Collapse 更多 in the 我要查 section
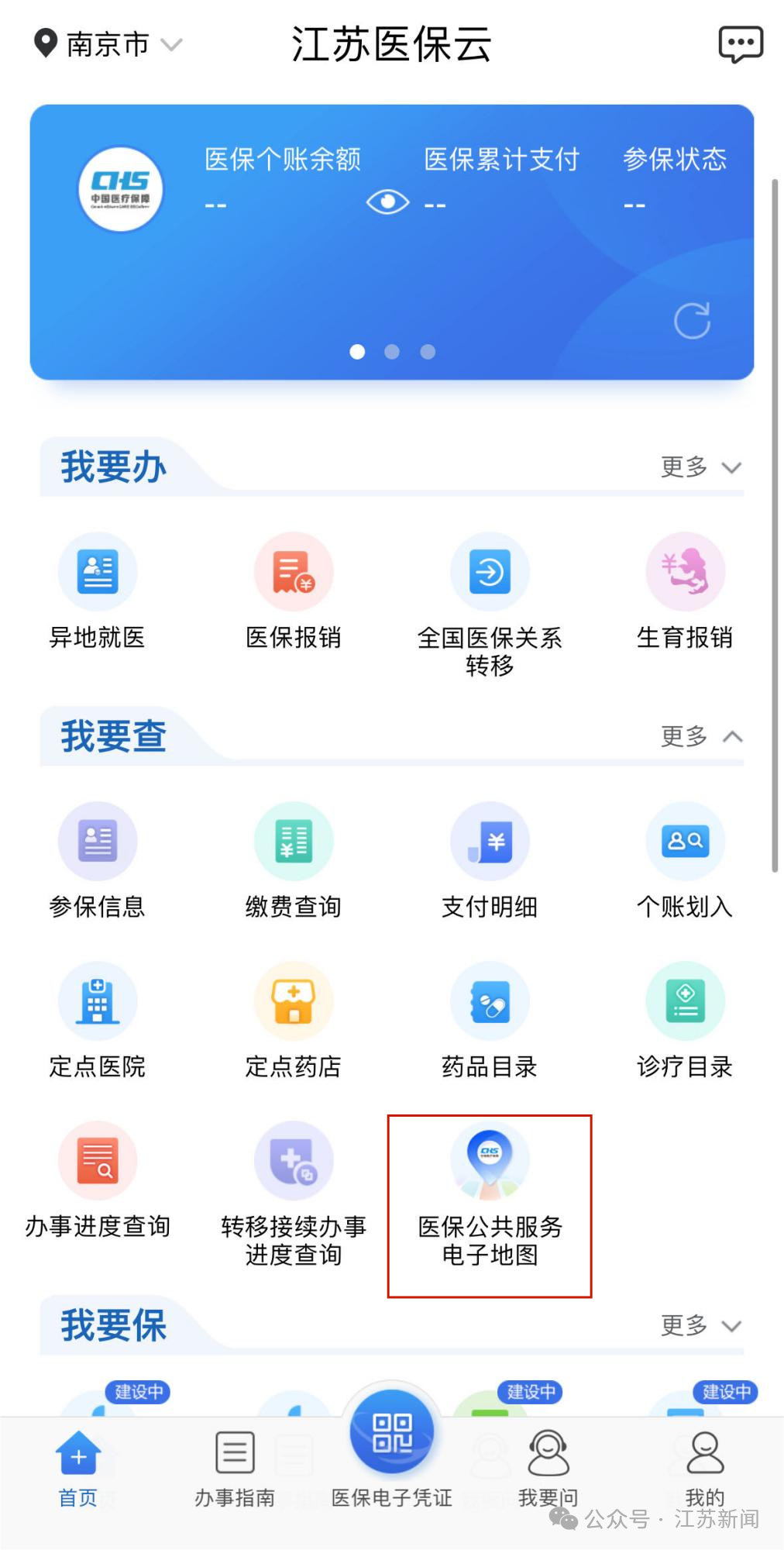 click(x=700, y=736)
